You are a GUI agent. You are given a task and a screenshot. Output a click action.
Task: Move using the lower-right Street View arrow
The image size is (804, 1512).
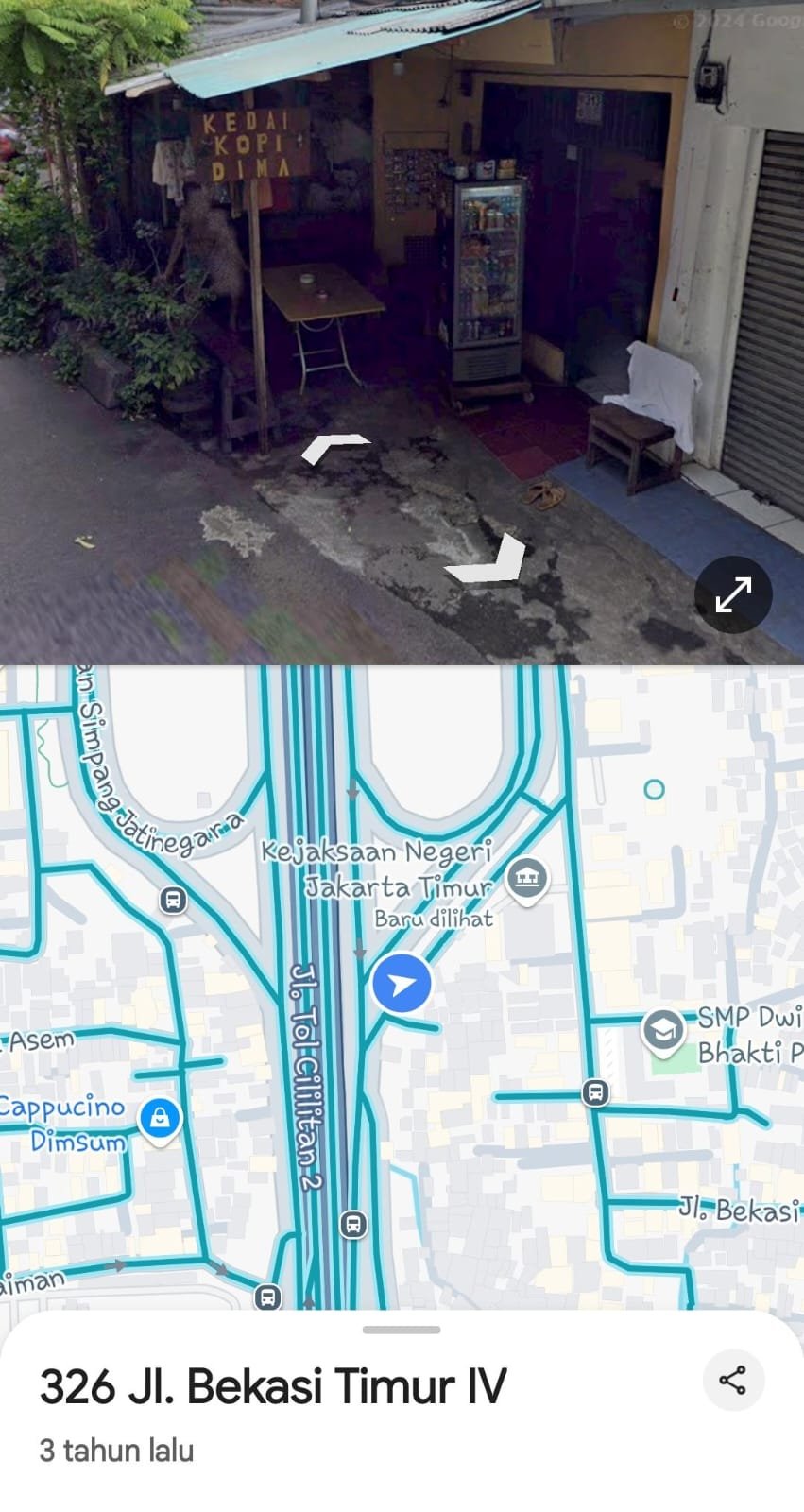(x=488, y=558)
